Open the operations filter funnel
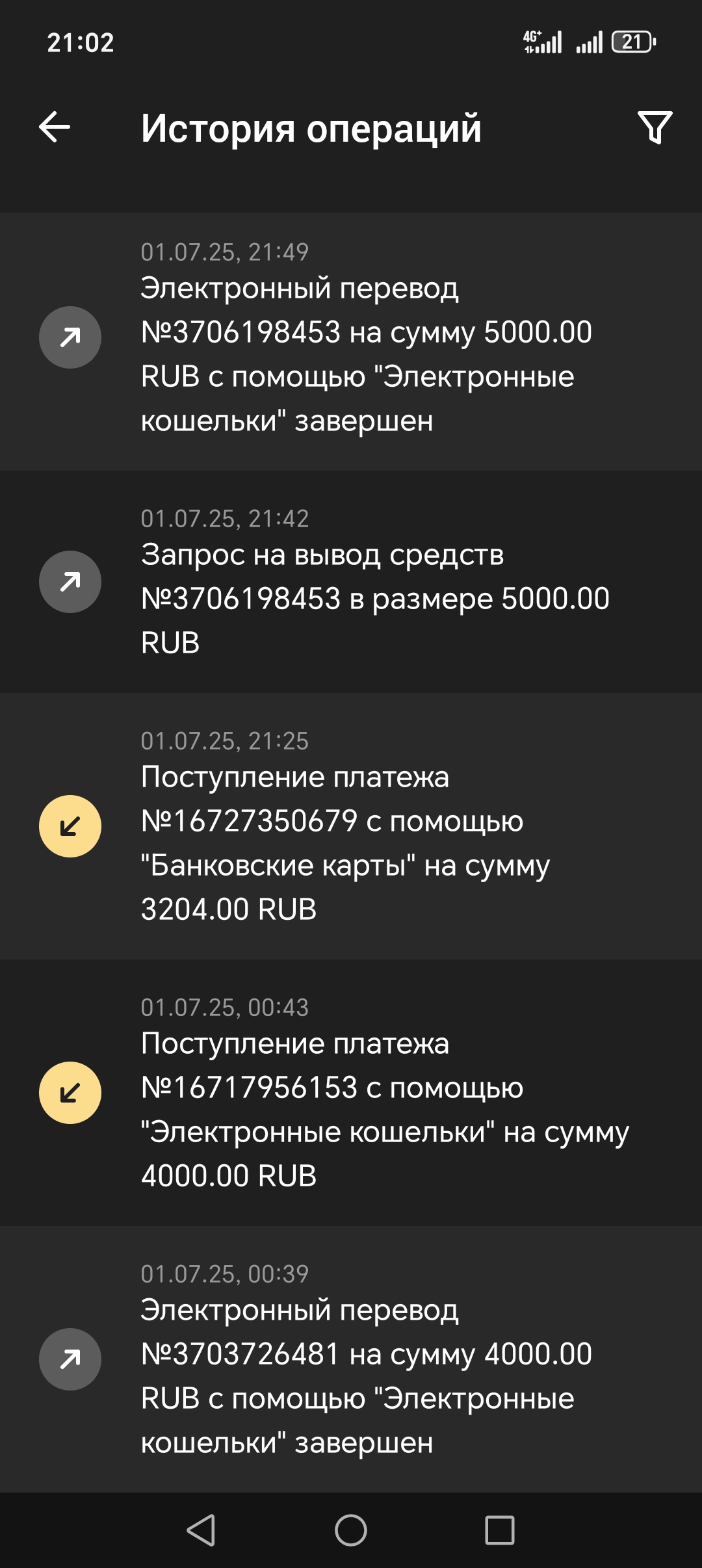702x1568 pixels. click(655, 127)
